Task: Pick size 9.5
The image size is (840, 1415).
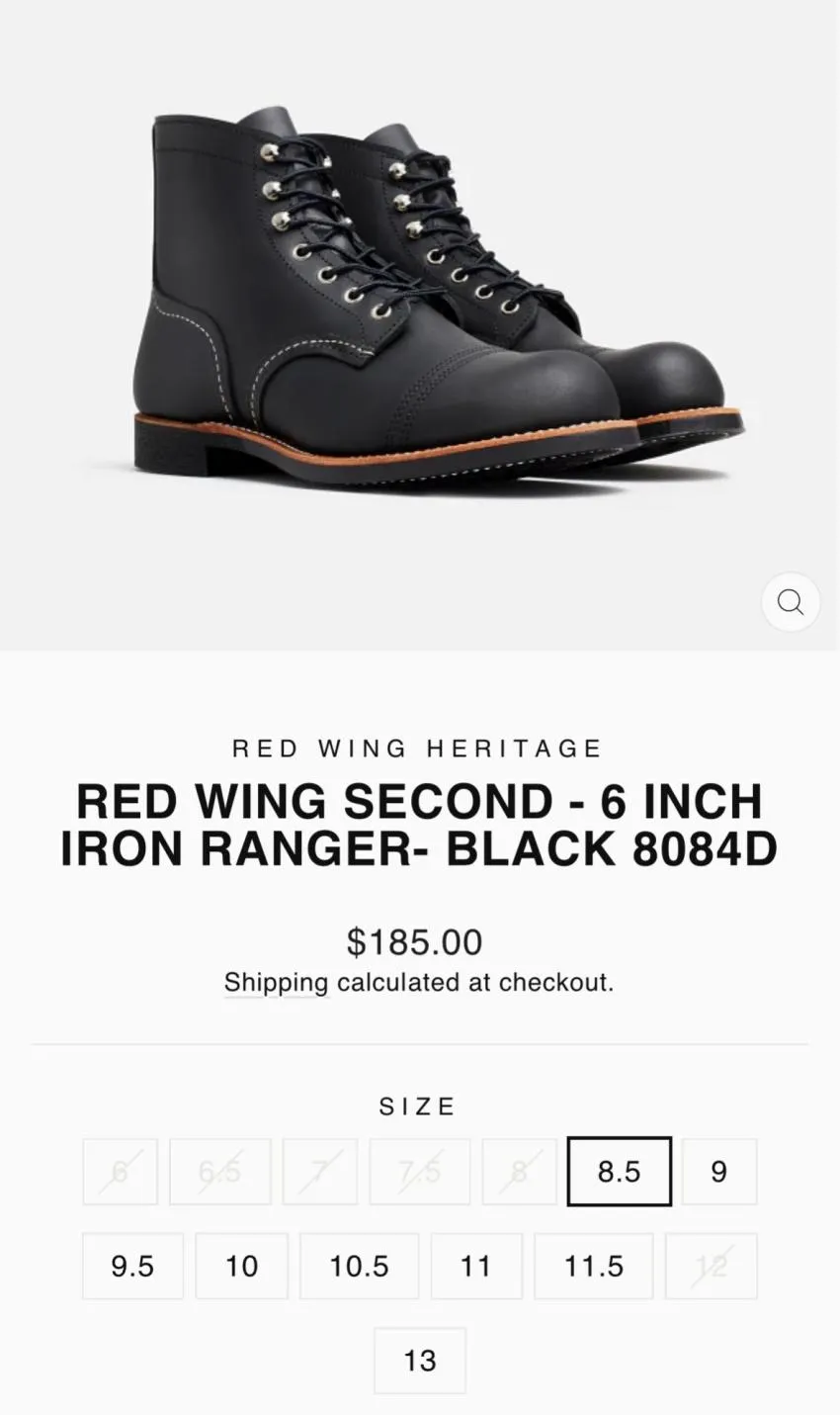Action: coord(132,1266)
